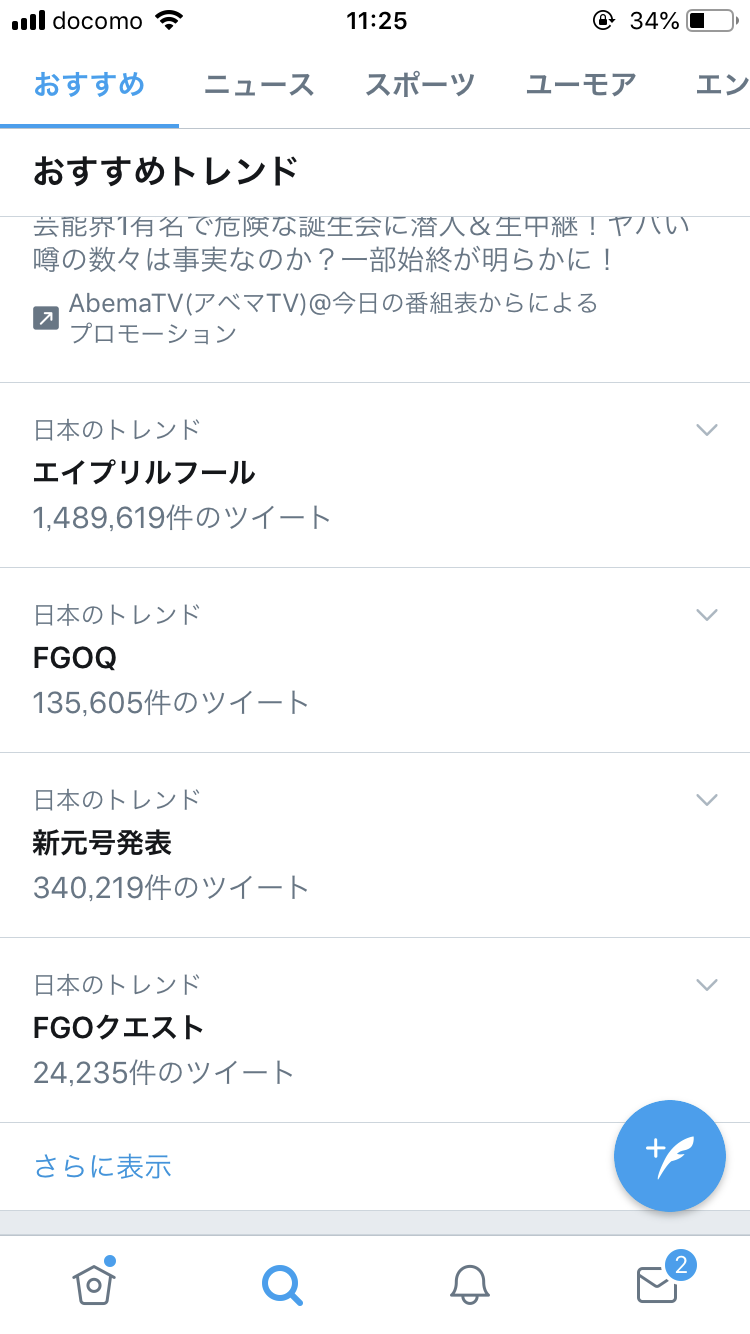This screenshot has width=750, height=1334.
Task: Go to the home timeline tab
Action: [x=93, y=1283]
